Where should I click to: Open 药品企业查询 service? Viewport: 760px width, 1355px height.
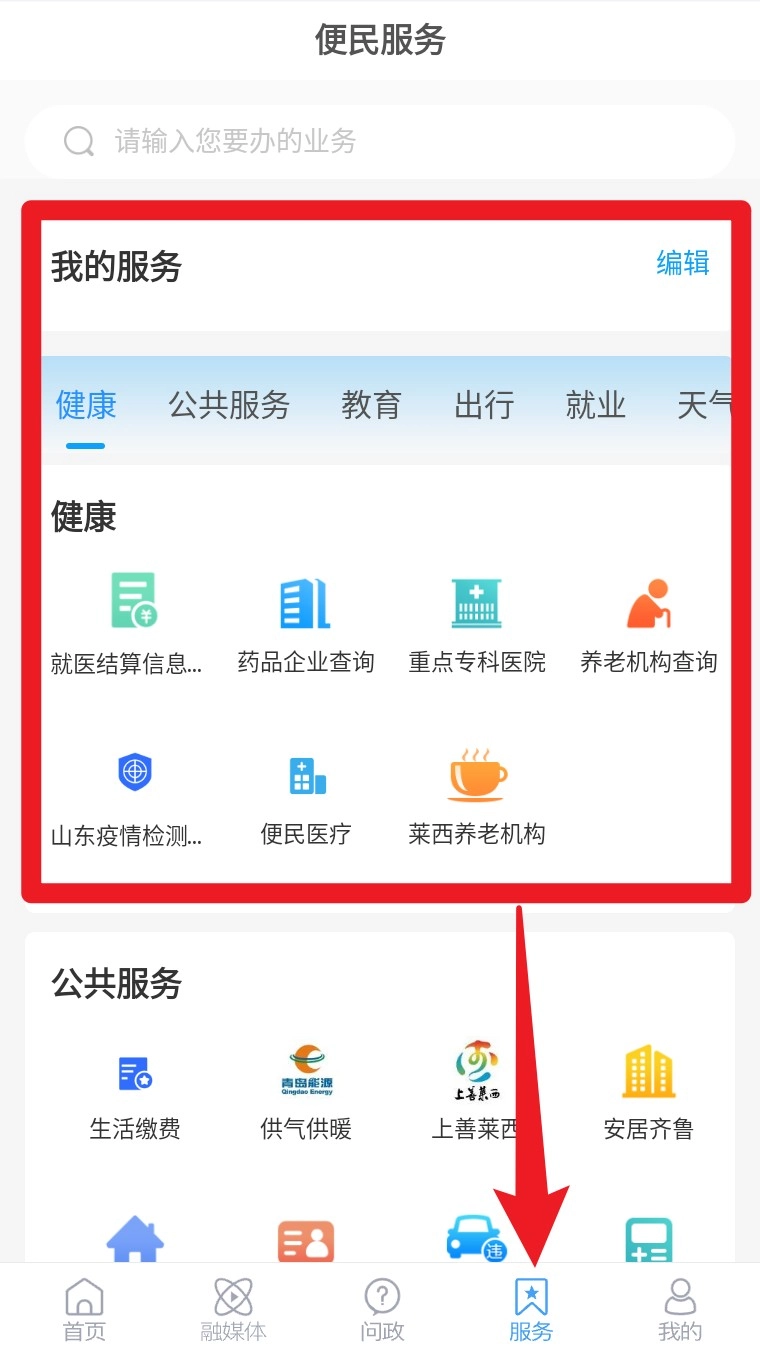point(306,622)
